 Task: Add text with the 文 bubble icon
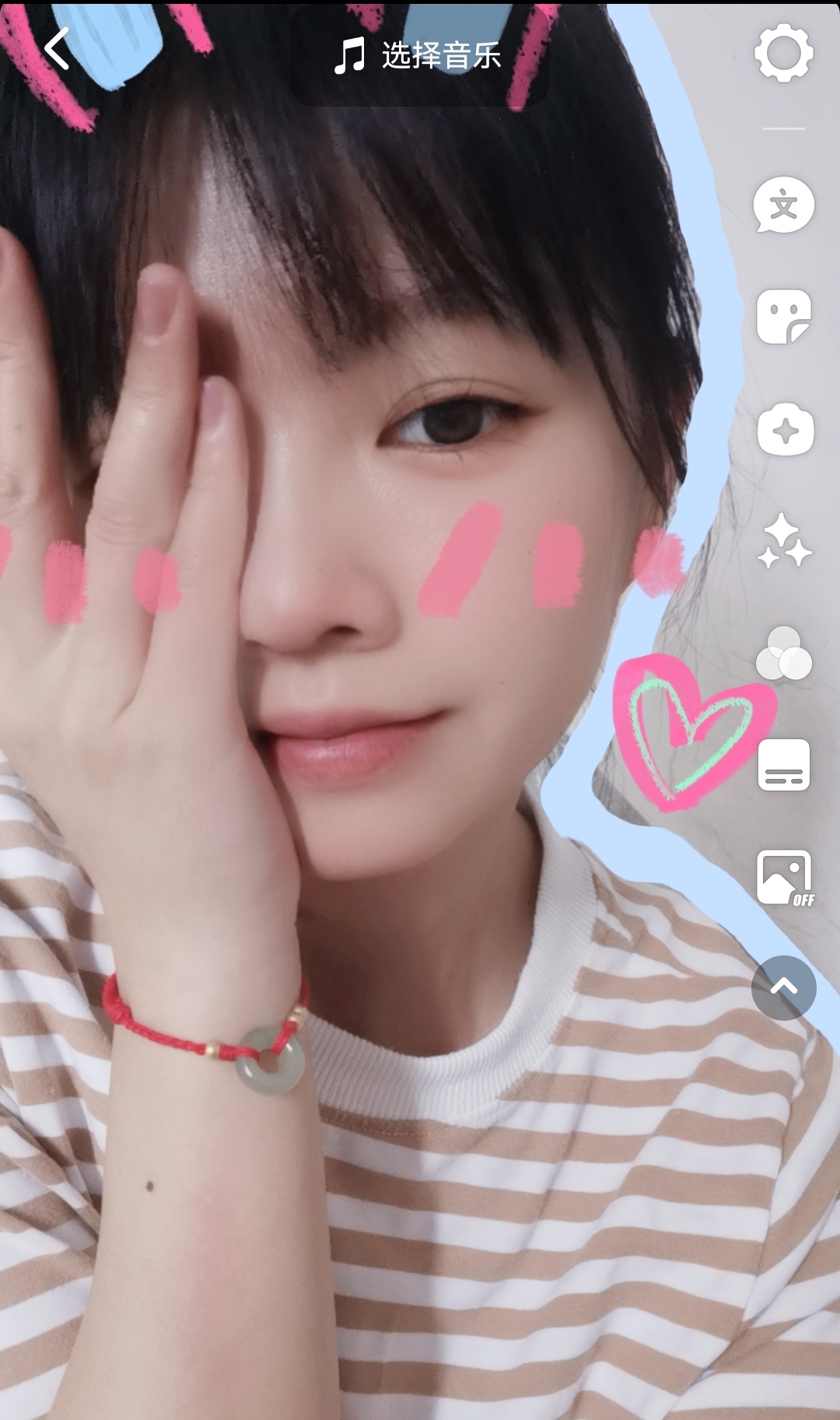point(783,205)
